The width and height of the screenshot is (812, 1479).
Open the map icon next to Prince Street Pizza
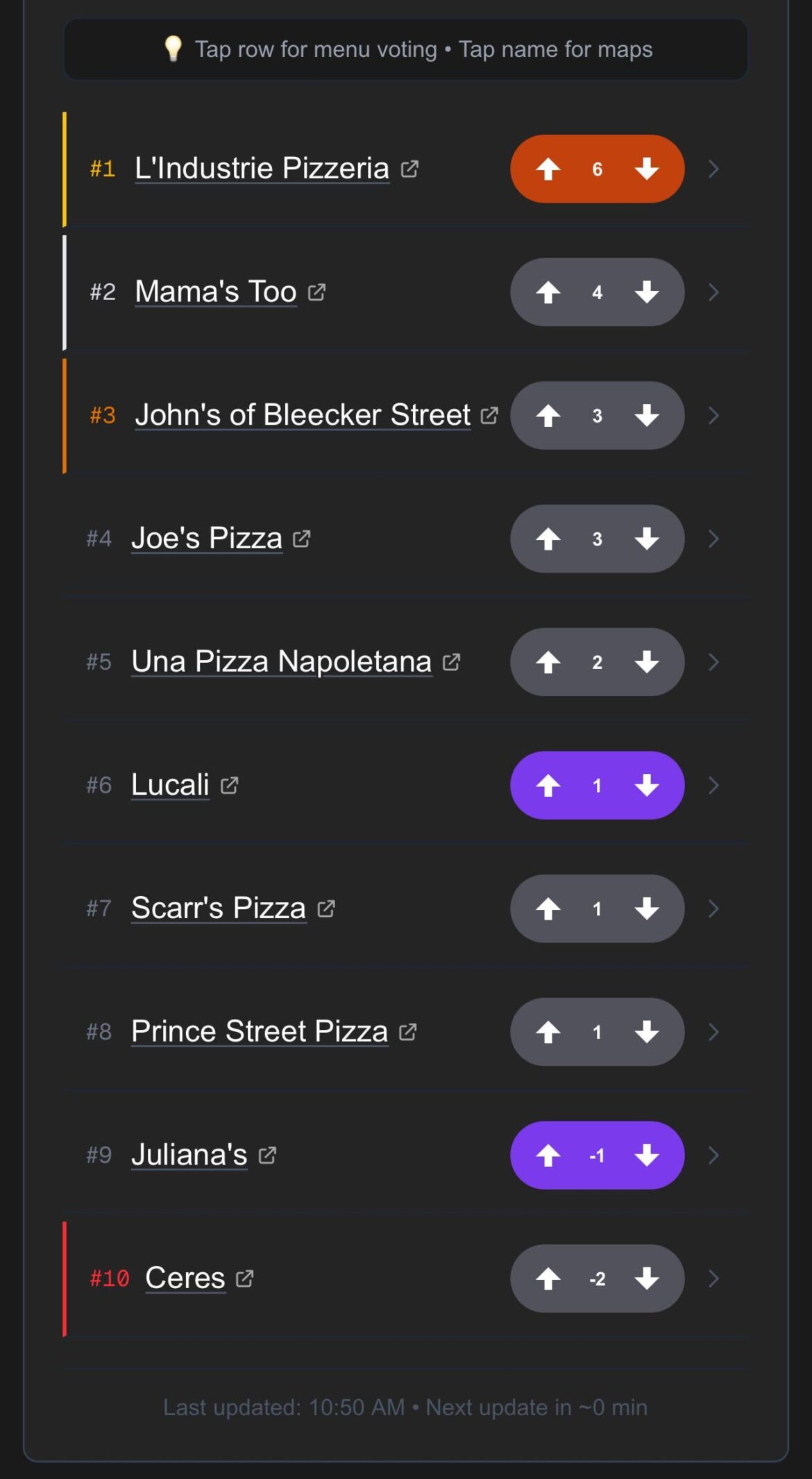pos(409,1031)
